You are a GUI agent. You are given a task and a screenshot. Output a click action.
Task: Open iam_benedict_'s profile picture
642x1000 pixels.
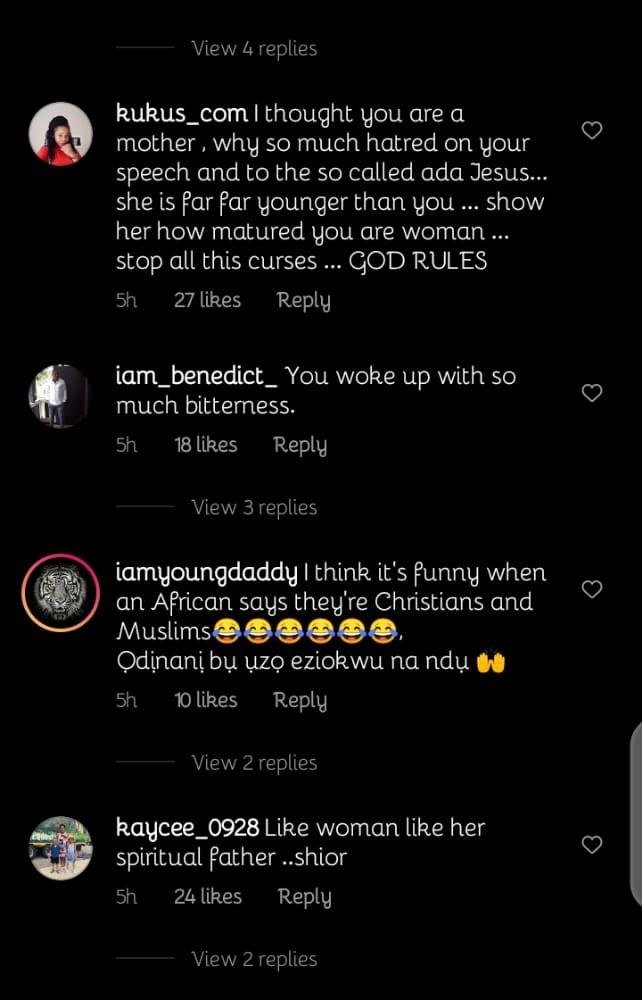pos(60,397)
